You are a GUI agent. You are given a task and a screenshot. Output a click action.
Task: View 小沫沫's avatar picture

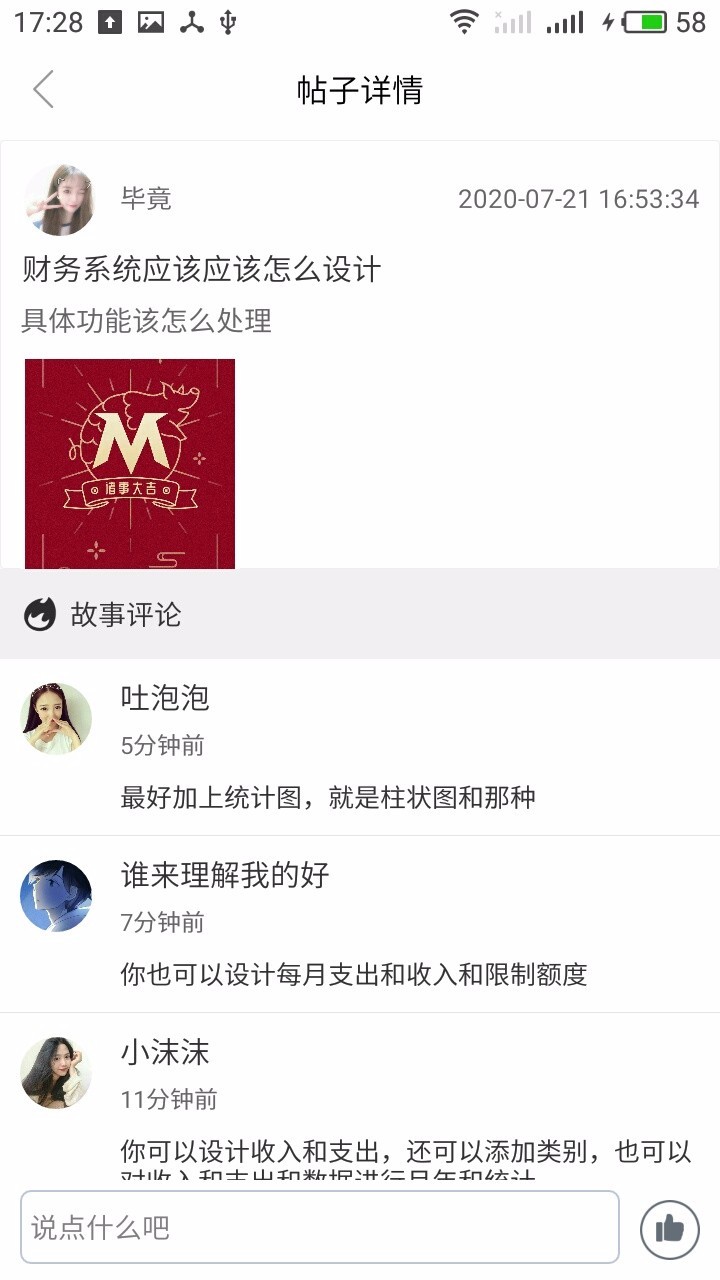55,1072
